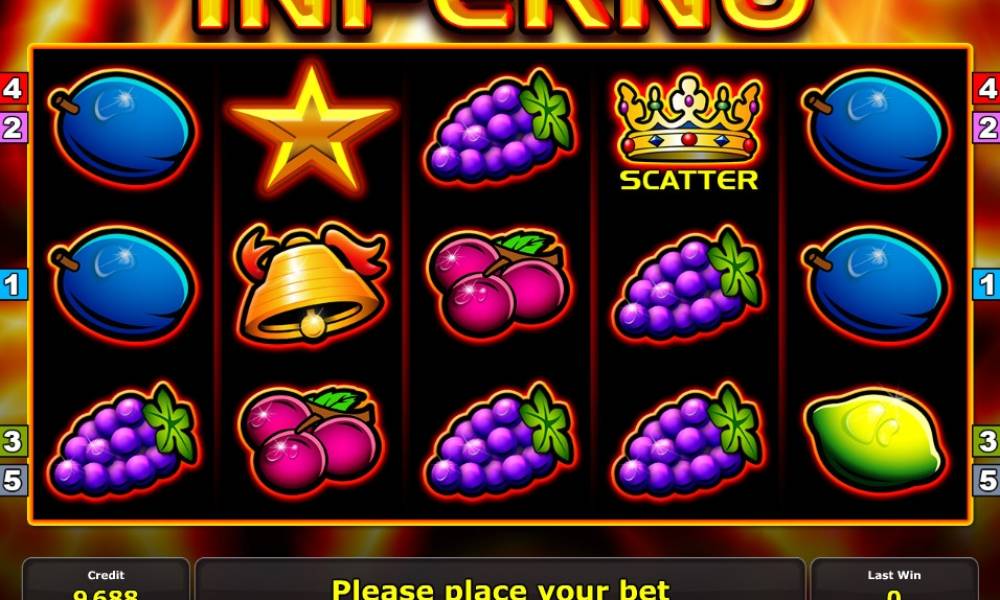Screen dimensions: 1000x600
Task: Choose the green payline 3 marker right of reels
Action: coord(987,441)
